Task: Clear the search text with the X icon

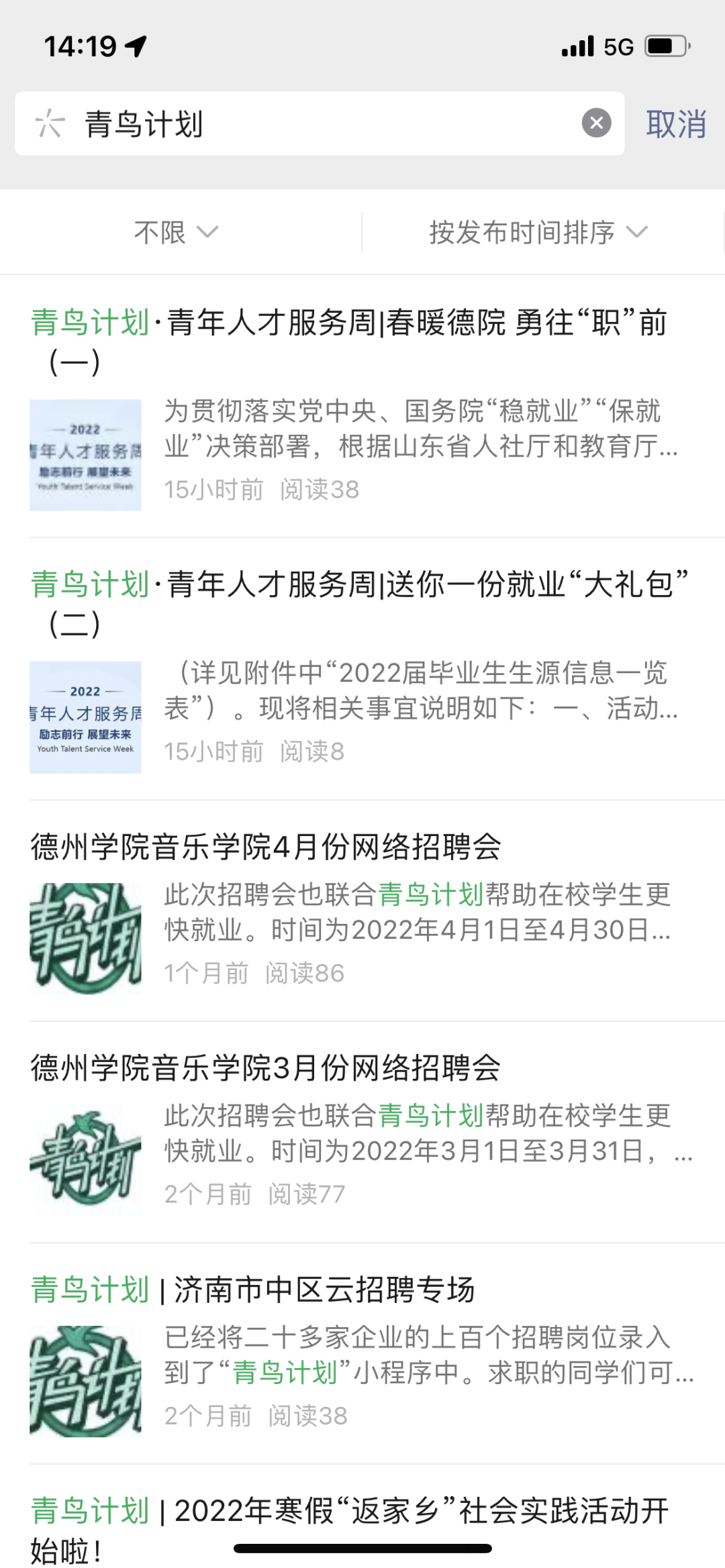Action: pyautogui.click(x=596, y=123)
